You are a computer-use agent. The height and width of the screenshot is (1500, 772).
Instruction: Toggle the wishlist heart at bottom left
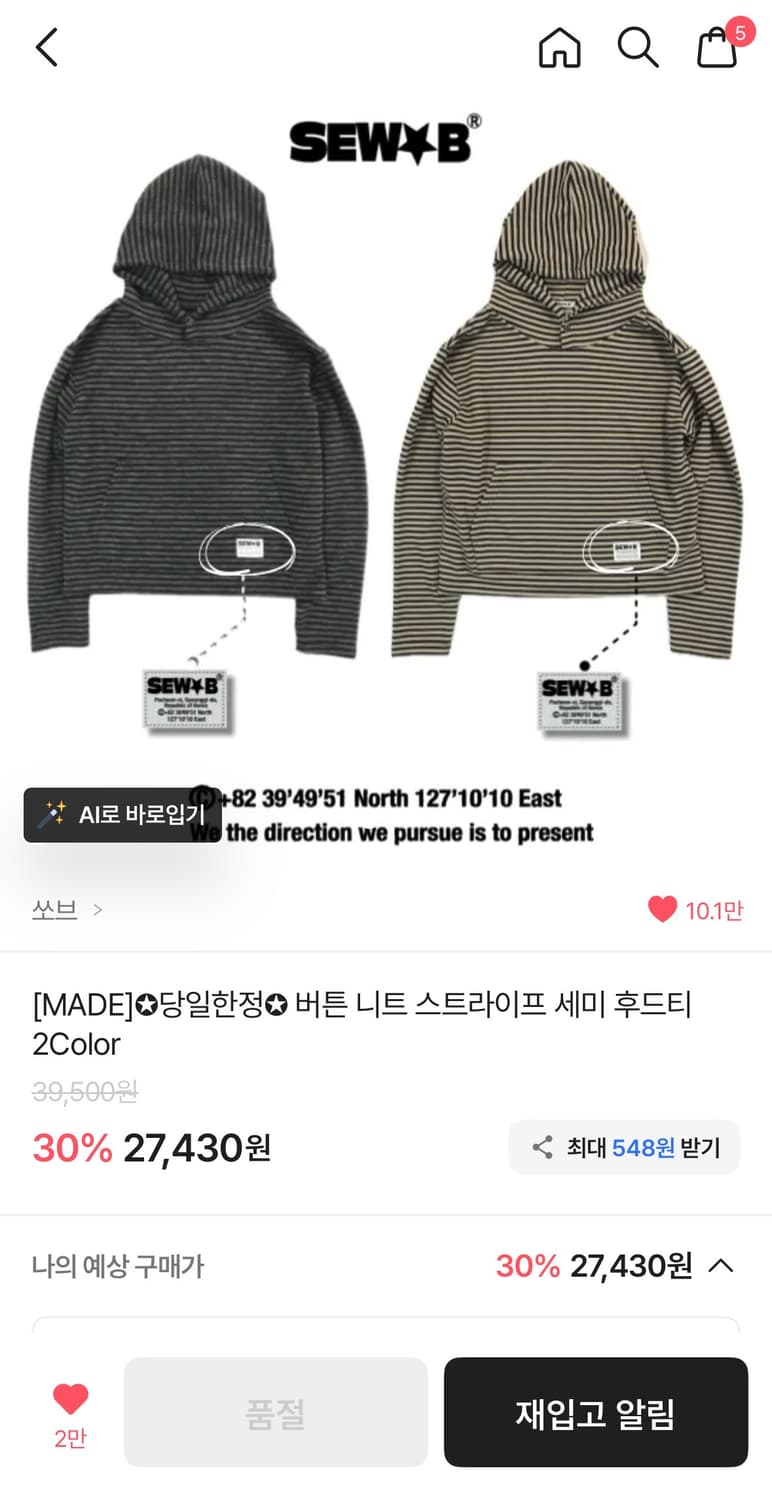(x=69, y=1402)
